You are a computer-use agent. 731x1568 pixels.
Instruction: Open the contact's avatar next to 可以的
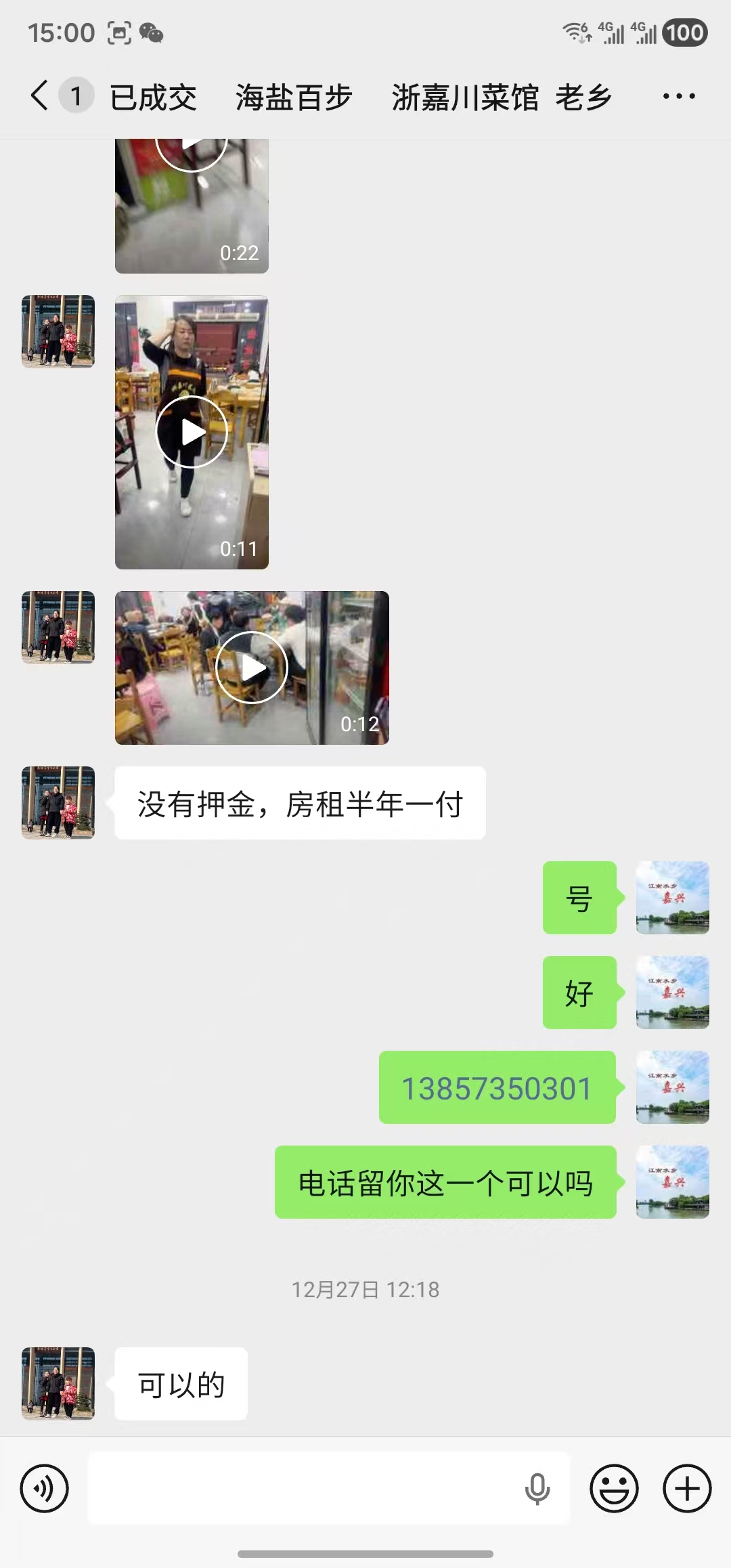58,1382
